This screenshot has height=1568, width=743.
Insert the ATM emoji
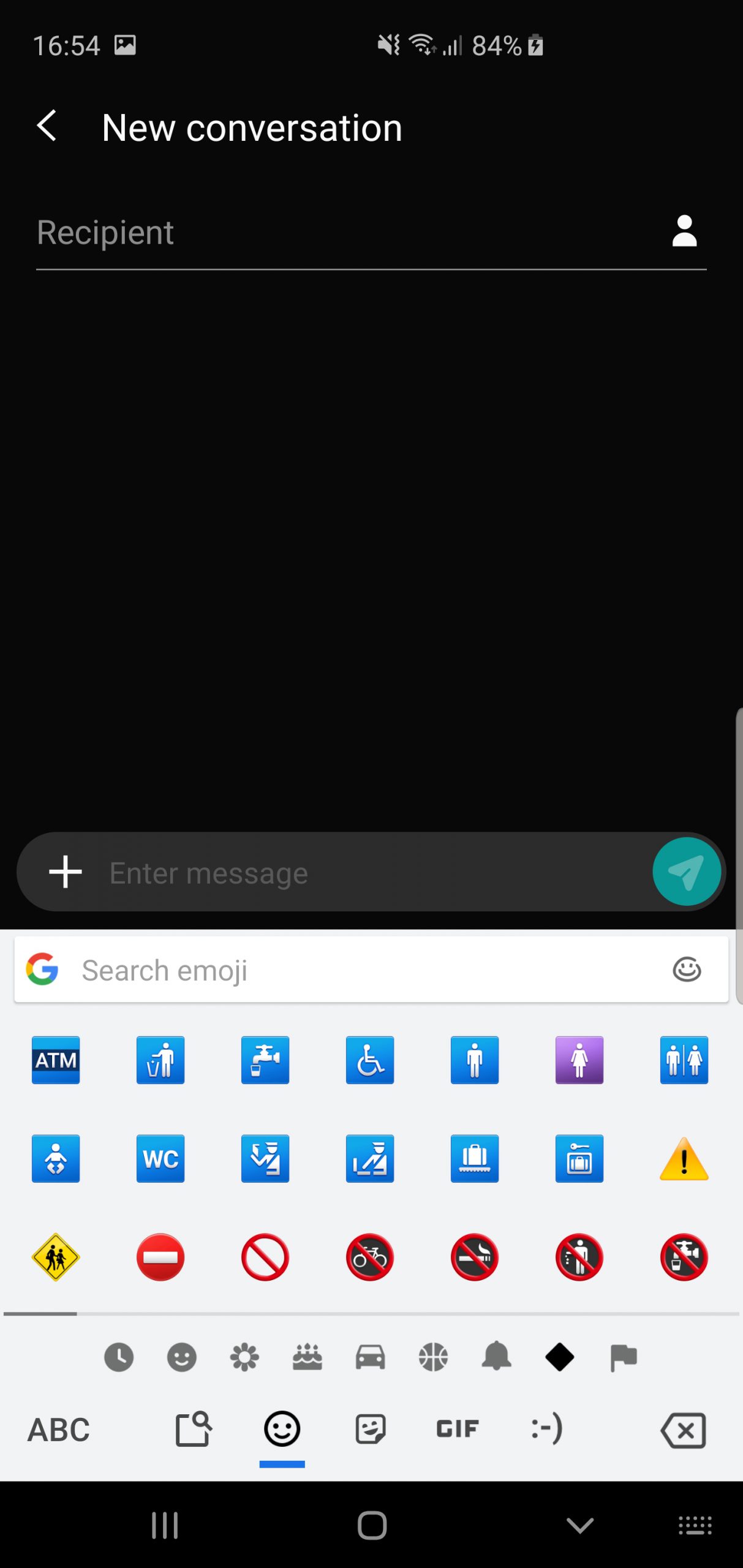click(56, 1060)
